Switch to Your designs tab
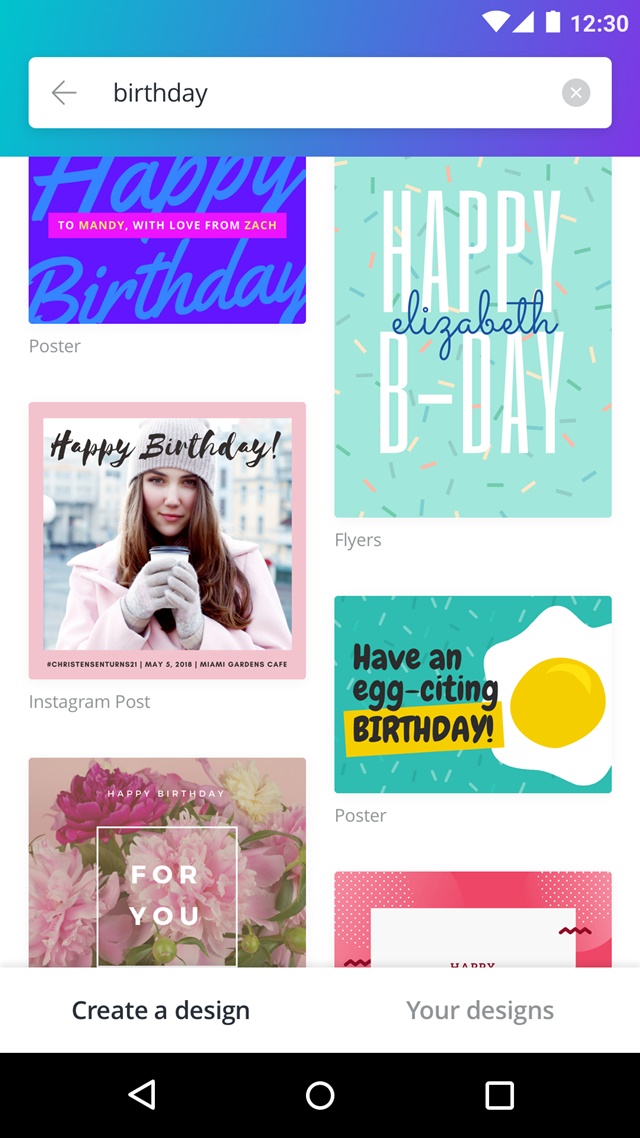This screenshot has width=640, height=1138. [480, 1010]
